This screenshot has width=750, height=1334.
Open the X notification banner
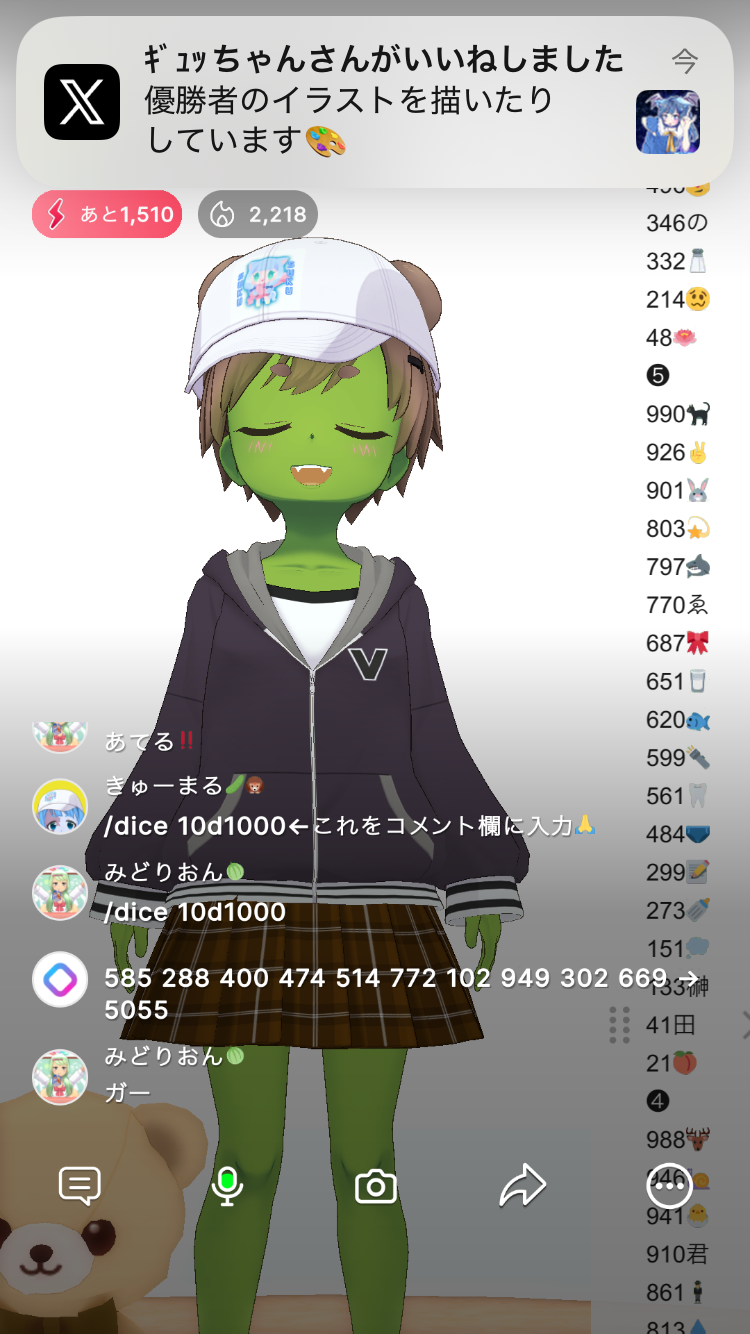[374, 101]
